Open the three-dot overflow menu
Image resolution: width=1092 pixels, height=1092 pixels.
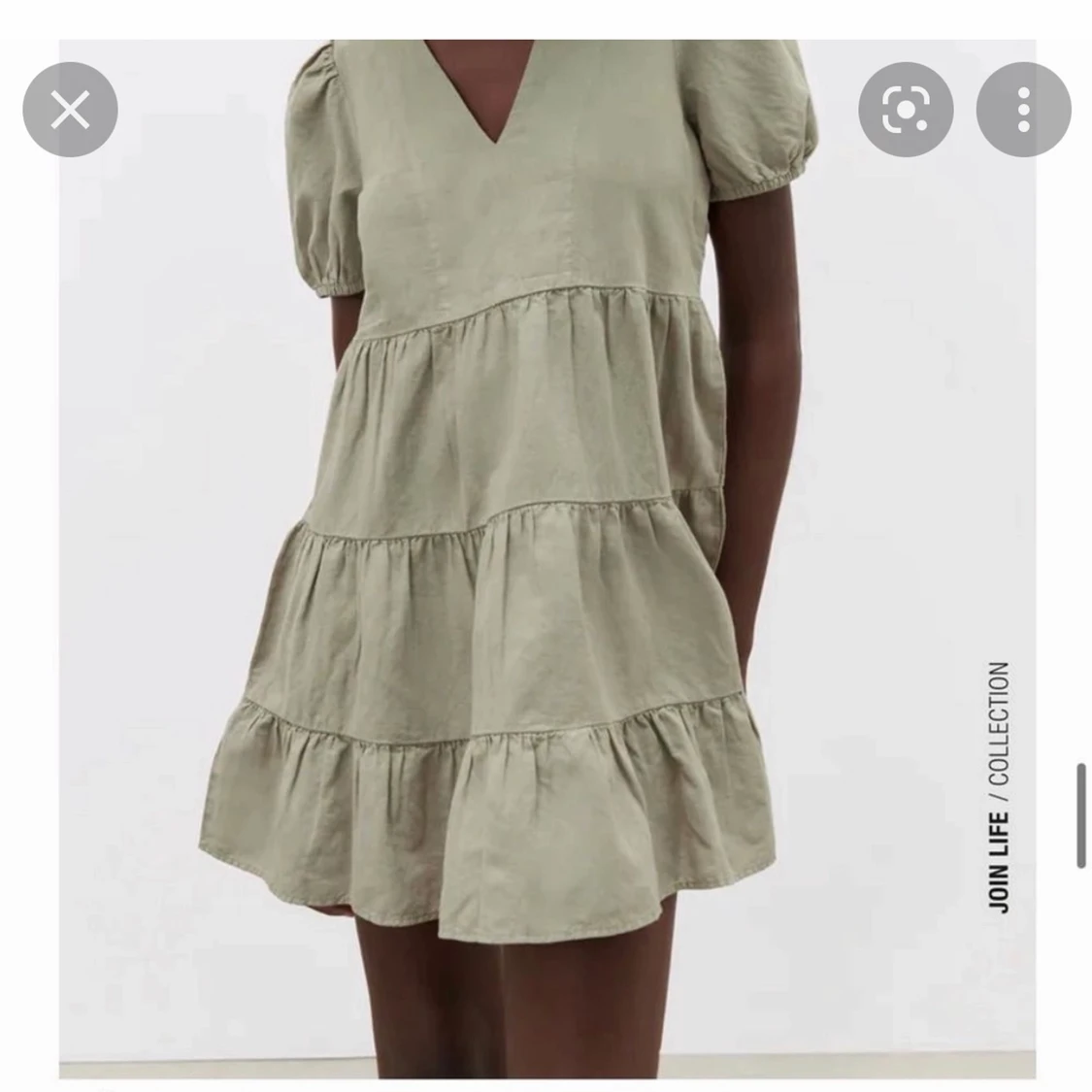pos(1023,110)
